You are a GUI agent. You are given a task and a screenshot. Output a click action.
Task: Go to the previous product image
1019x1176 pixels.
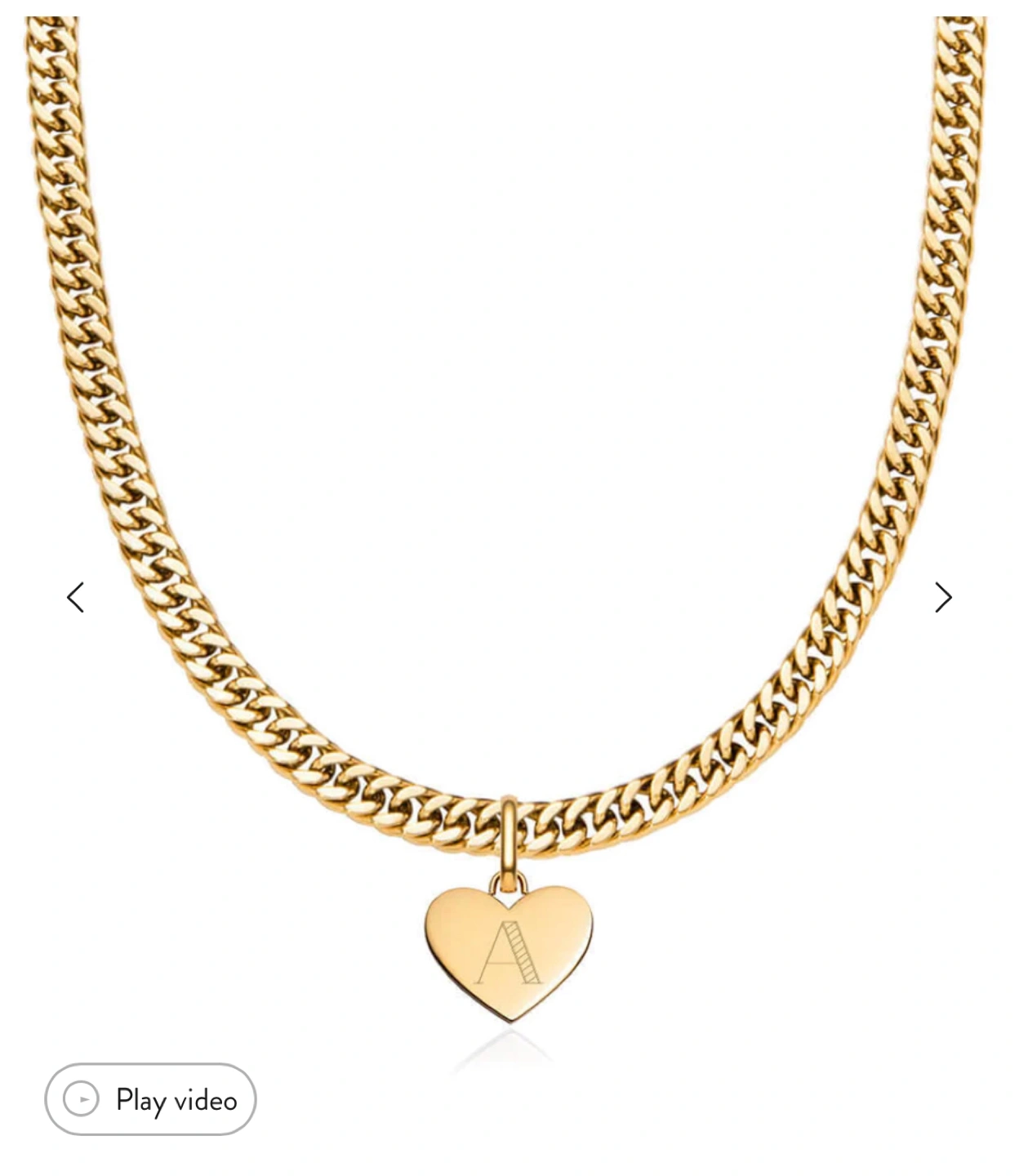75,597
